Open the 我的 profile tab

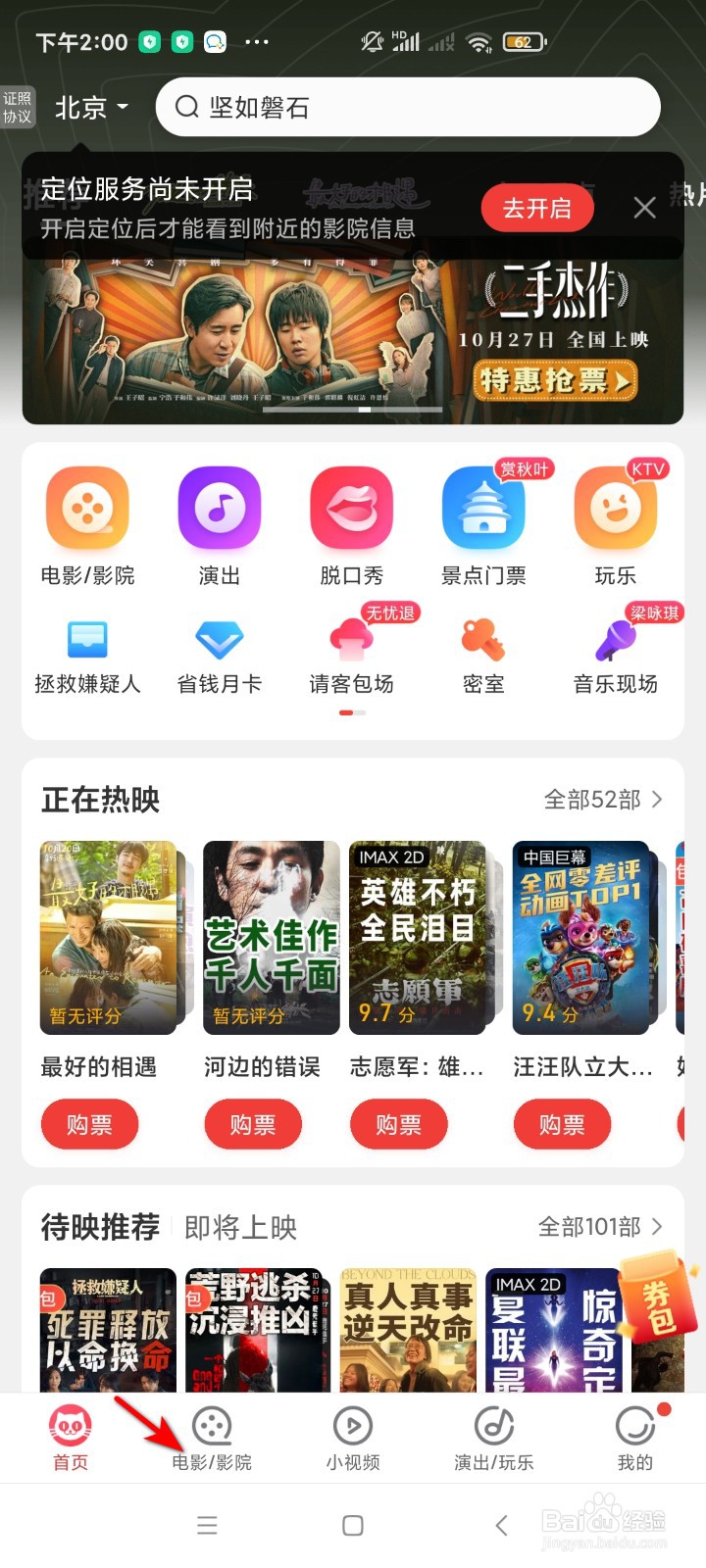[634, 1437]
